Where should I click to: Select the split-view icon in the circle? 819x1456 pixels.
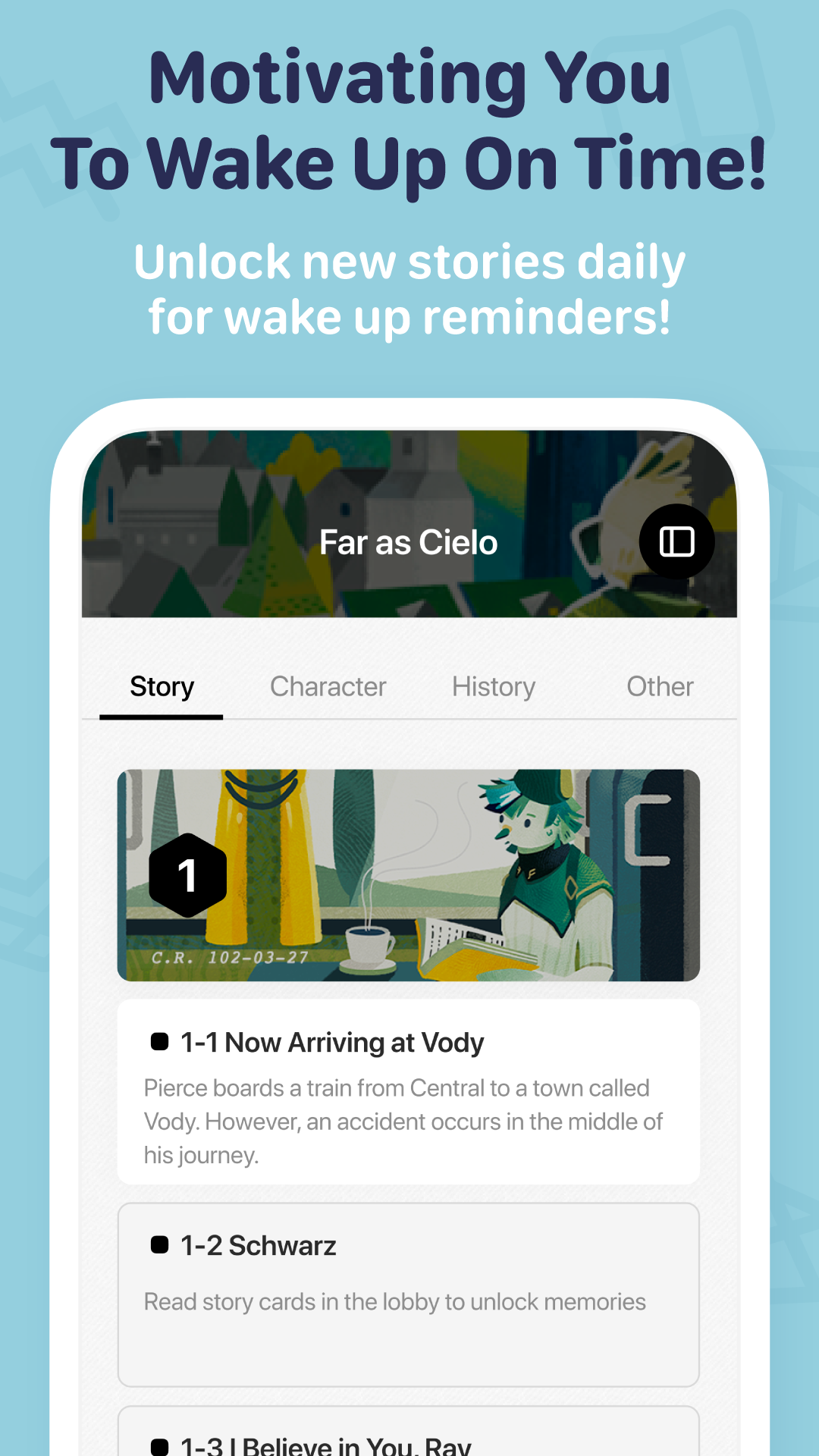676,541
